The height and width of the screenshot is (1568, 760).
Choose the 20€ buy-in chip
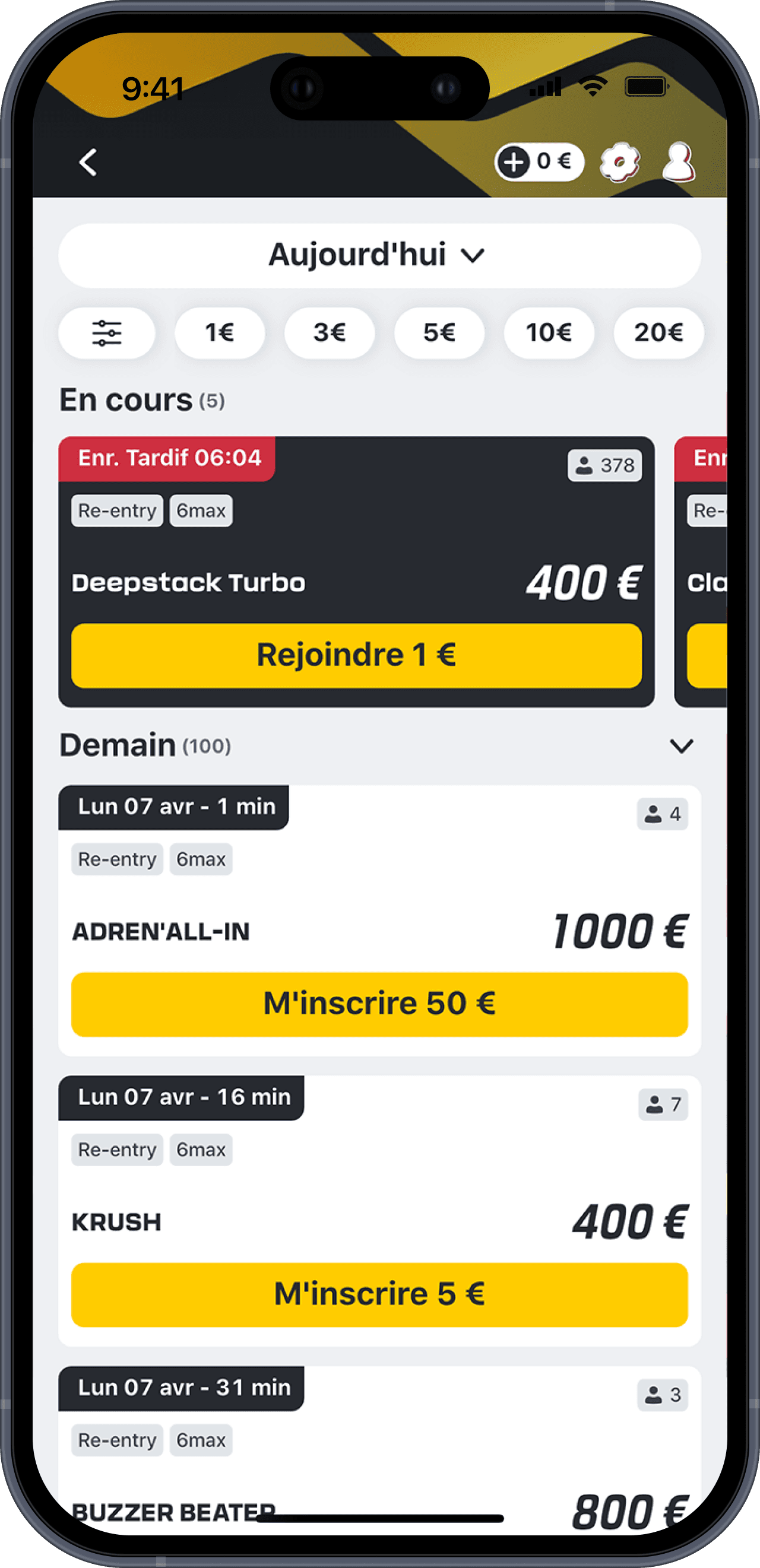pos(658,333)
